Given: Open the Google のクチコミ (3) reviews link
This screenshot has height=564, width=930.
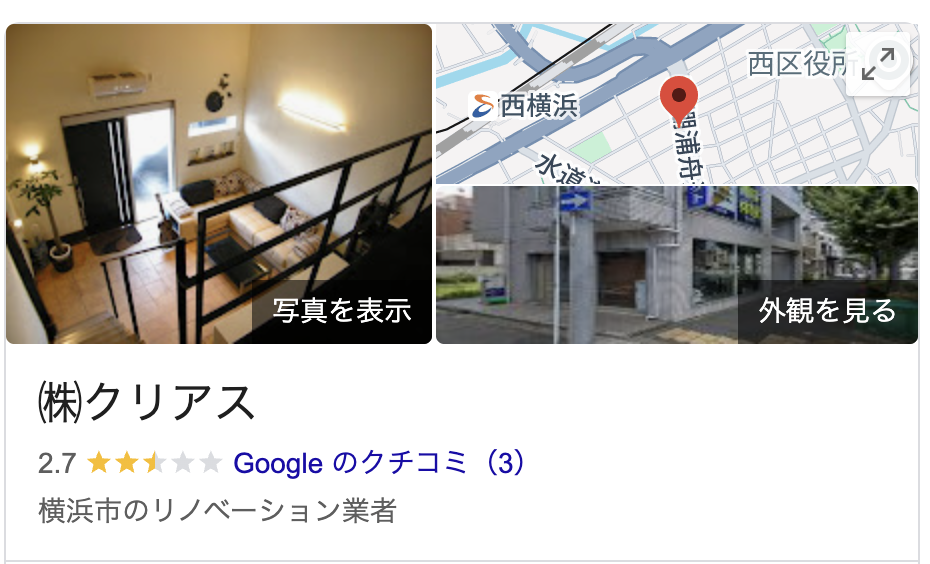Looking at the screenshot, I should (379, 463).
